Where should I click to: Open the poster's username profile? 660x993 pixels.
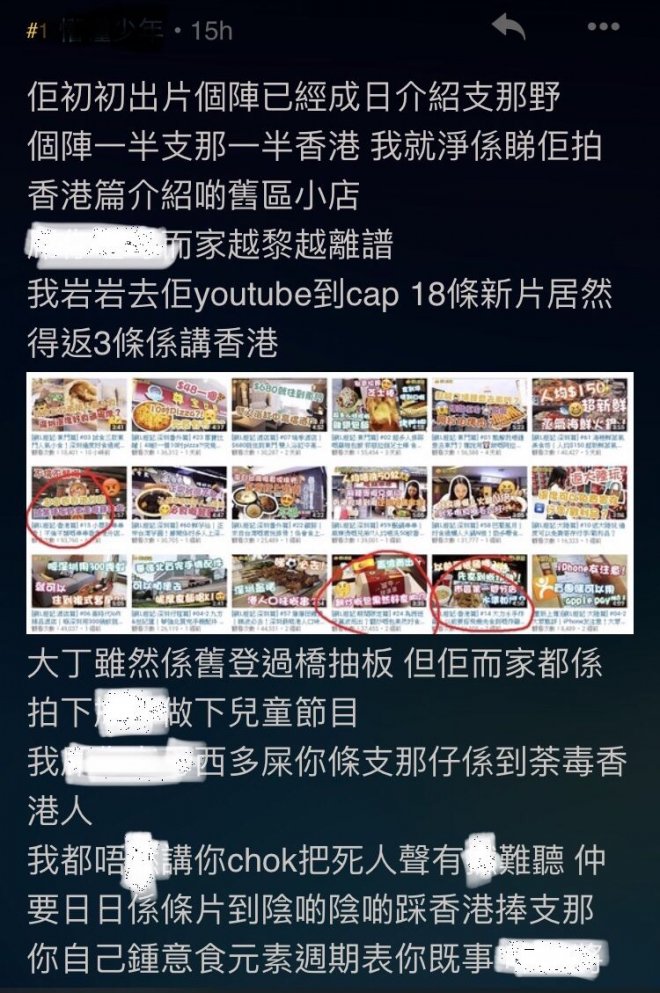point(110,30)
